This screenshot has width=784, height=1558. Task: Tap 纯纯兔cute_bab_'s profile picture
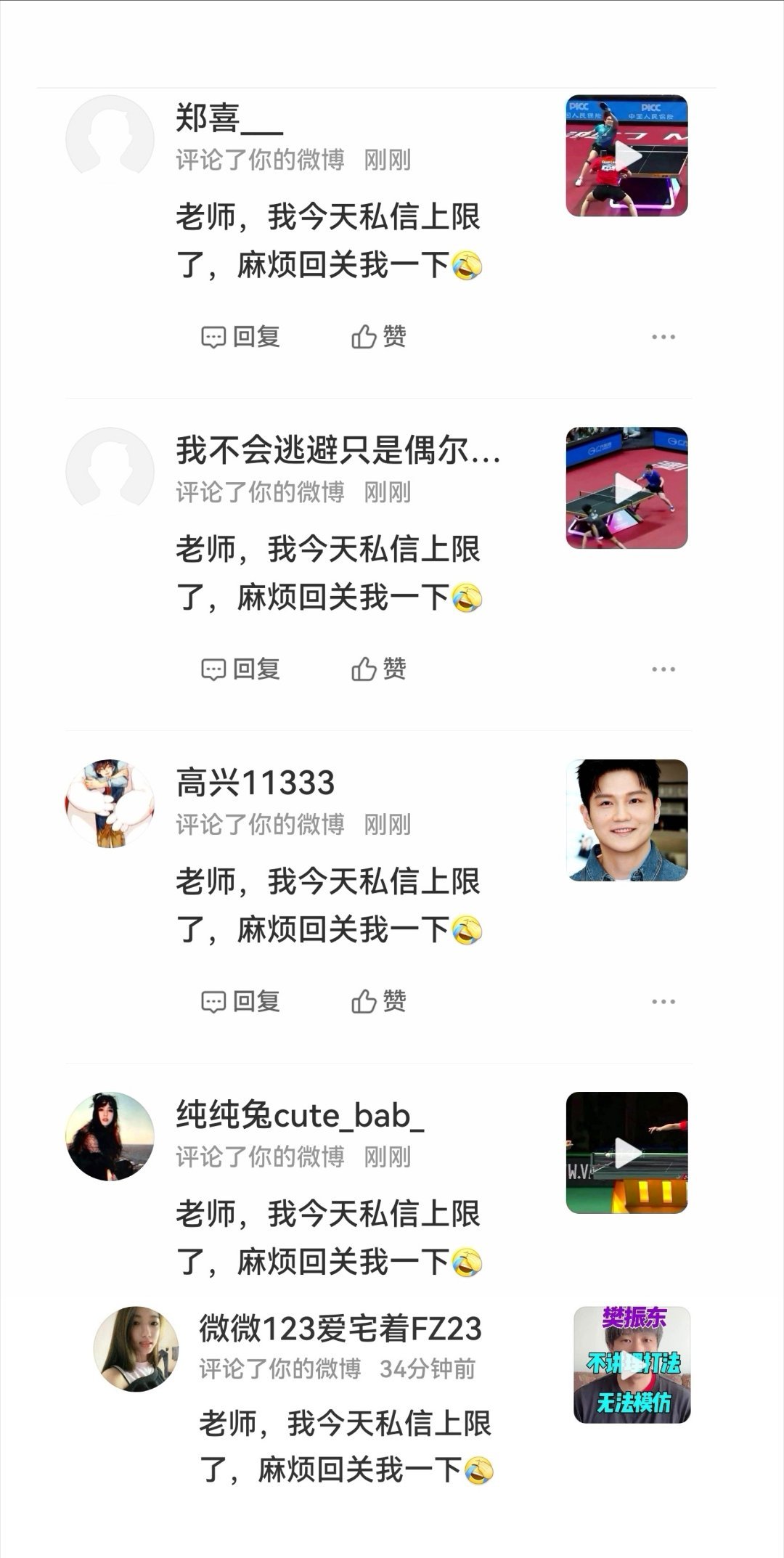click(x=110, y=1138)
